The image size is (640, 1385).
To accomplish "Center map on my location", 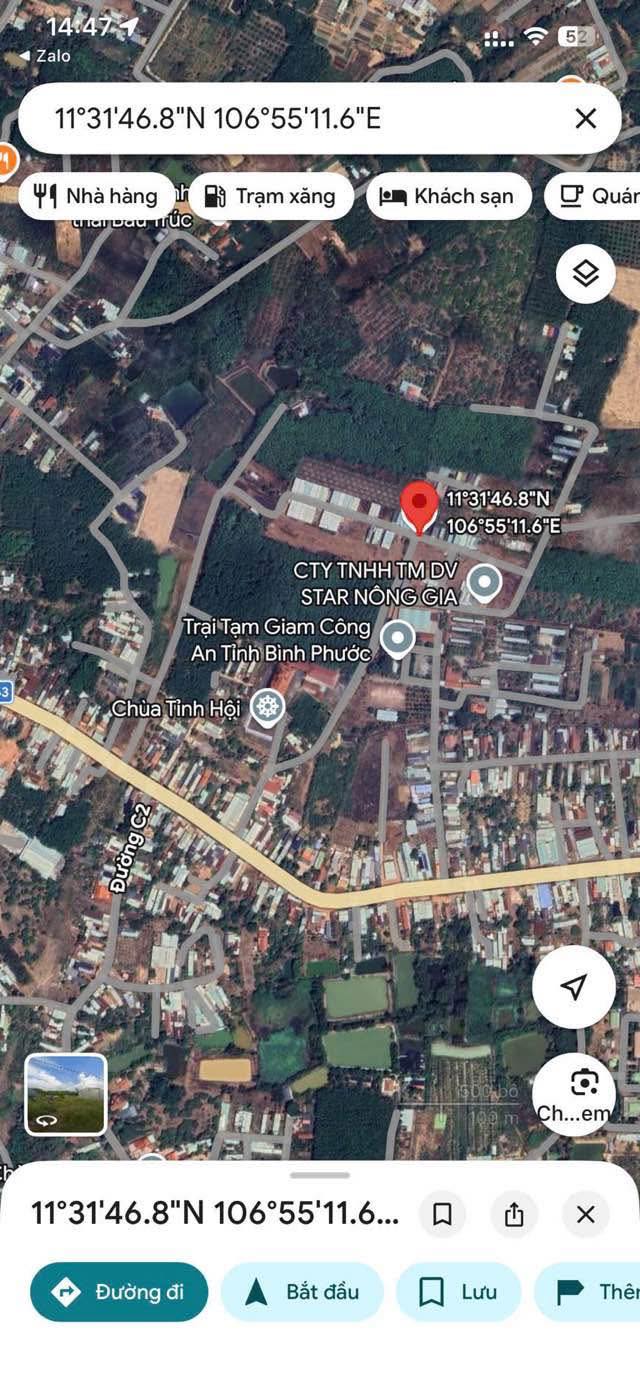I will pyautogui.click(x=573, y=987).
